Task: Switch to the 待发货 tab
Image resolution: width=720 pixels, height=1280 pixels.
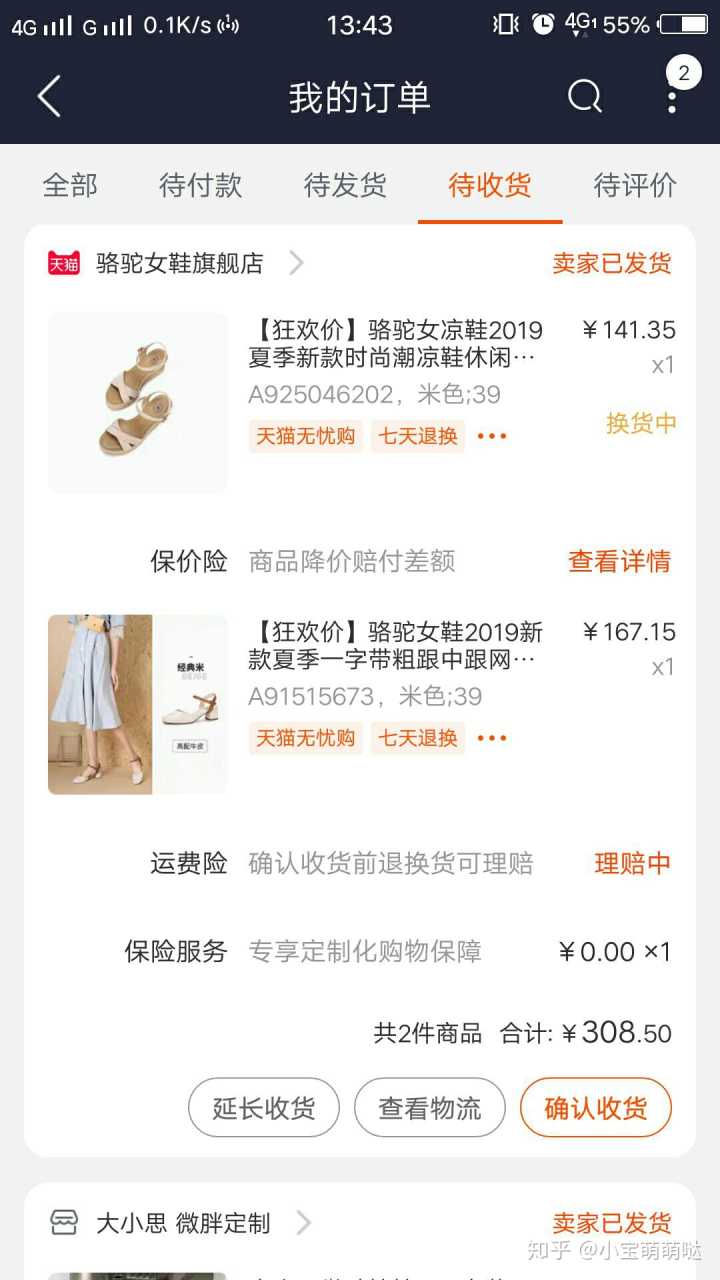Action: tap(345, 185)
